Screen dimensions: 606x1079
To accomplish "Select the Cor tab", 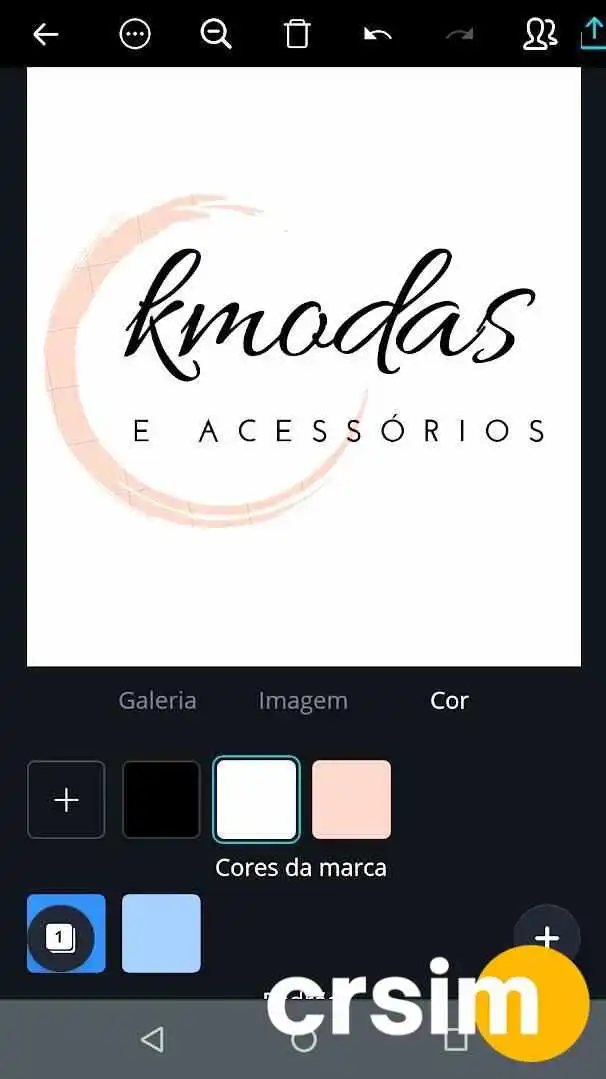I will [x=449, y=701].
